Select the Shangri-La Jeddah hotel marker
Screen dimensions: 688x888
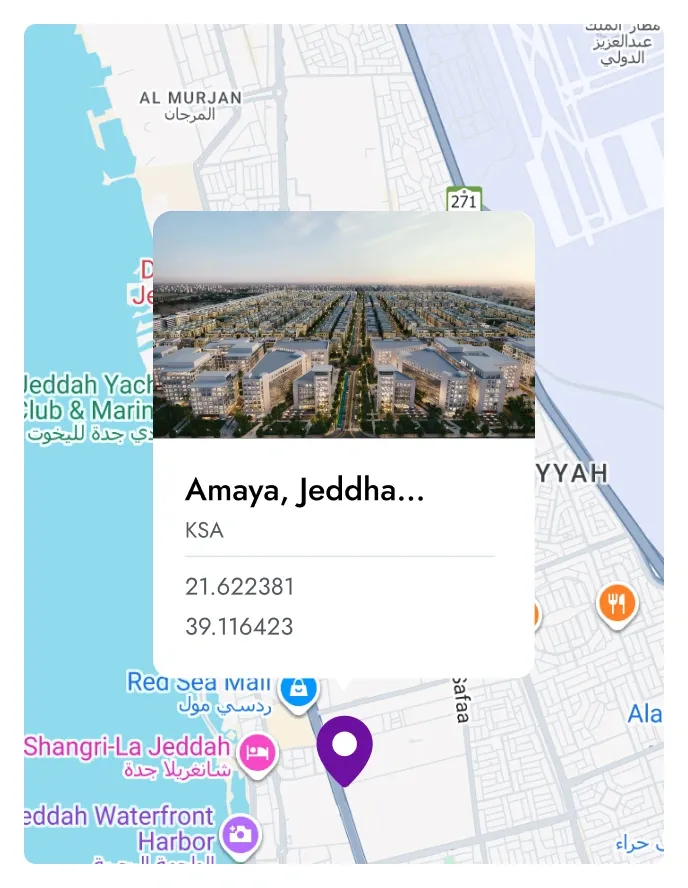pos(259,750)
